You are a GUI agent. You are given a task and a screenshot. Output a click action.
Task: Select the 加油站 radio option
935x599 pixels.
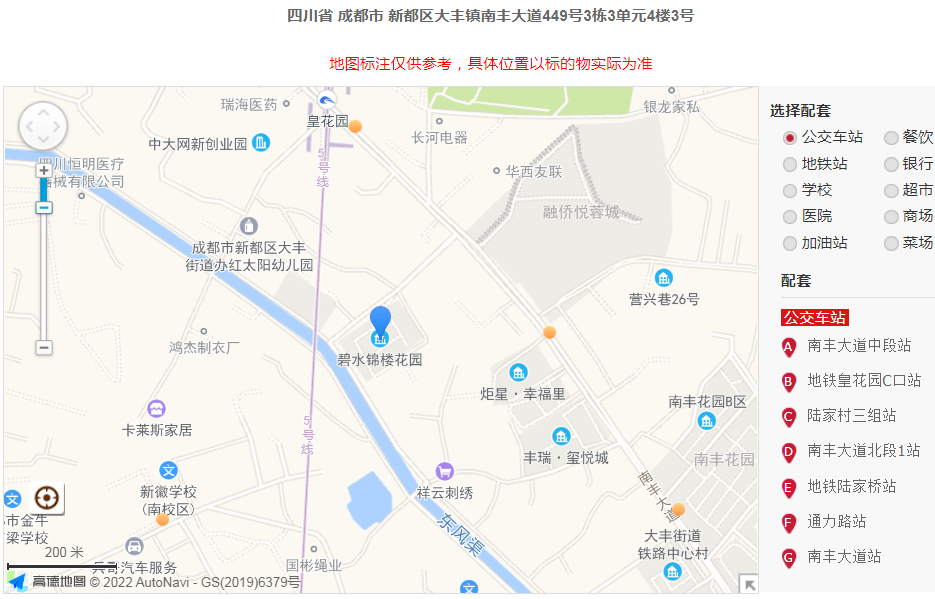tap(790, 243)
